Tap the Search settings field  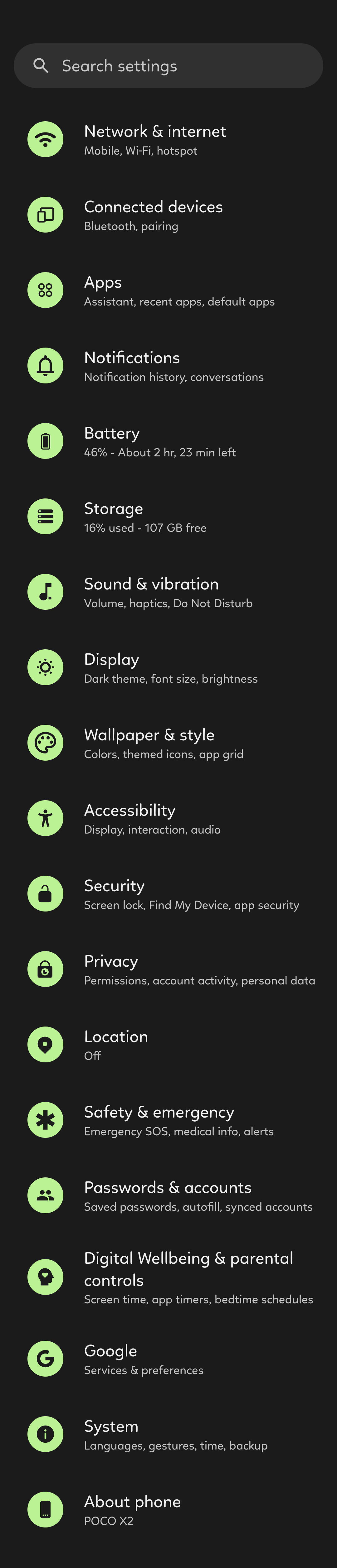click(168, 66)
